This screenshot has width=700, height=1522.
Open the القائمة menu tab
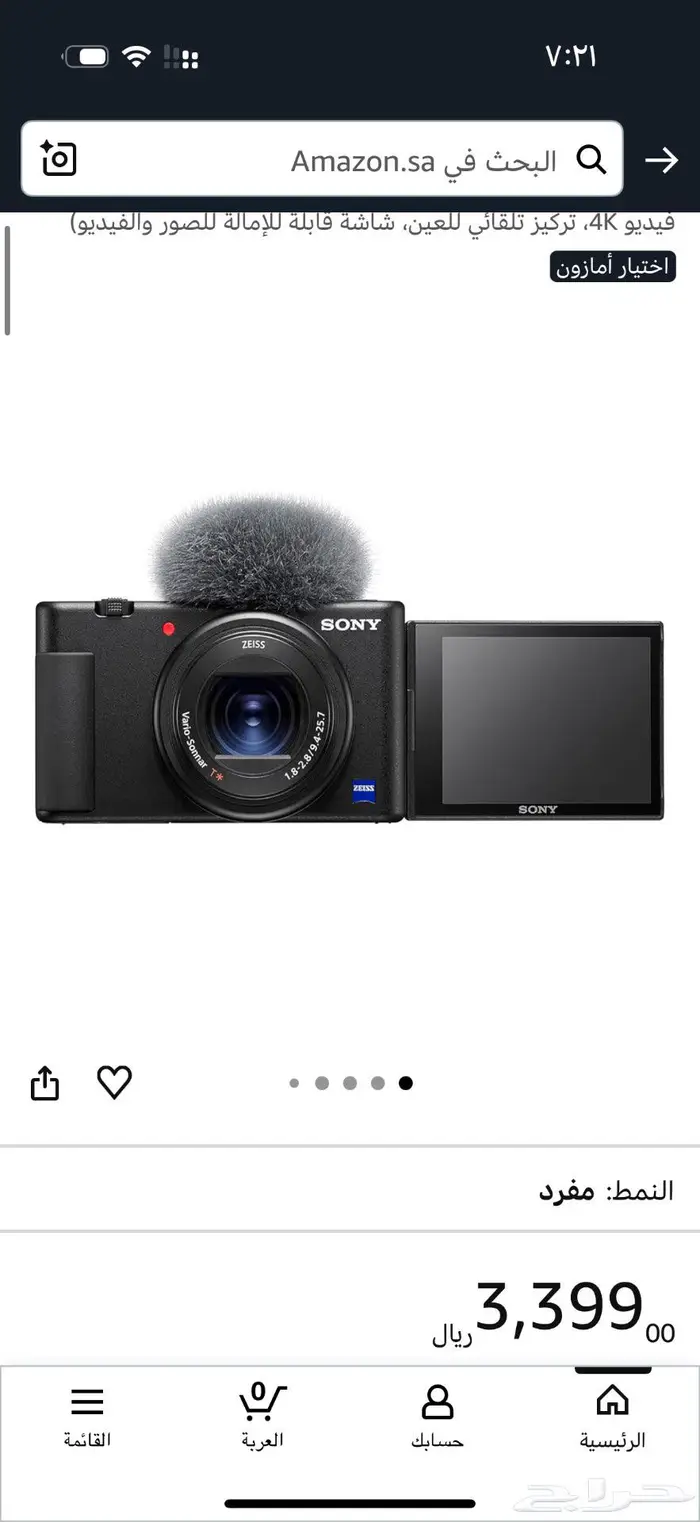click(87, 1416)
